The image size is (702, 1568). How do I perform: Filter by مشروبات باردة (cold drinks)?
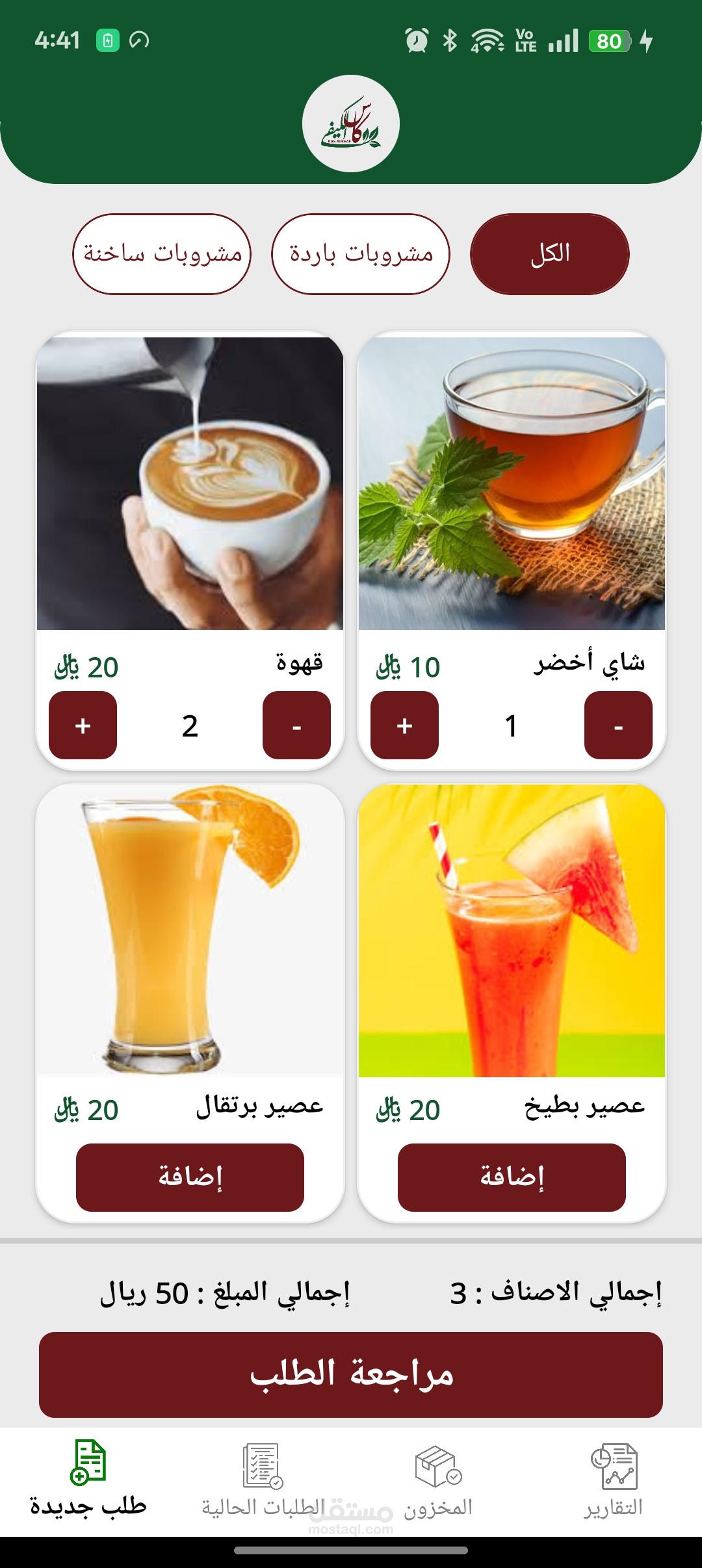click(361, 254)
